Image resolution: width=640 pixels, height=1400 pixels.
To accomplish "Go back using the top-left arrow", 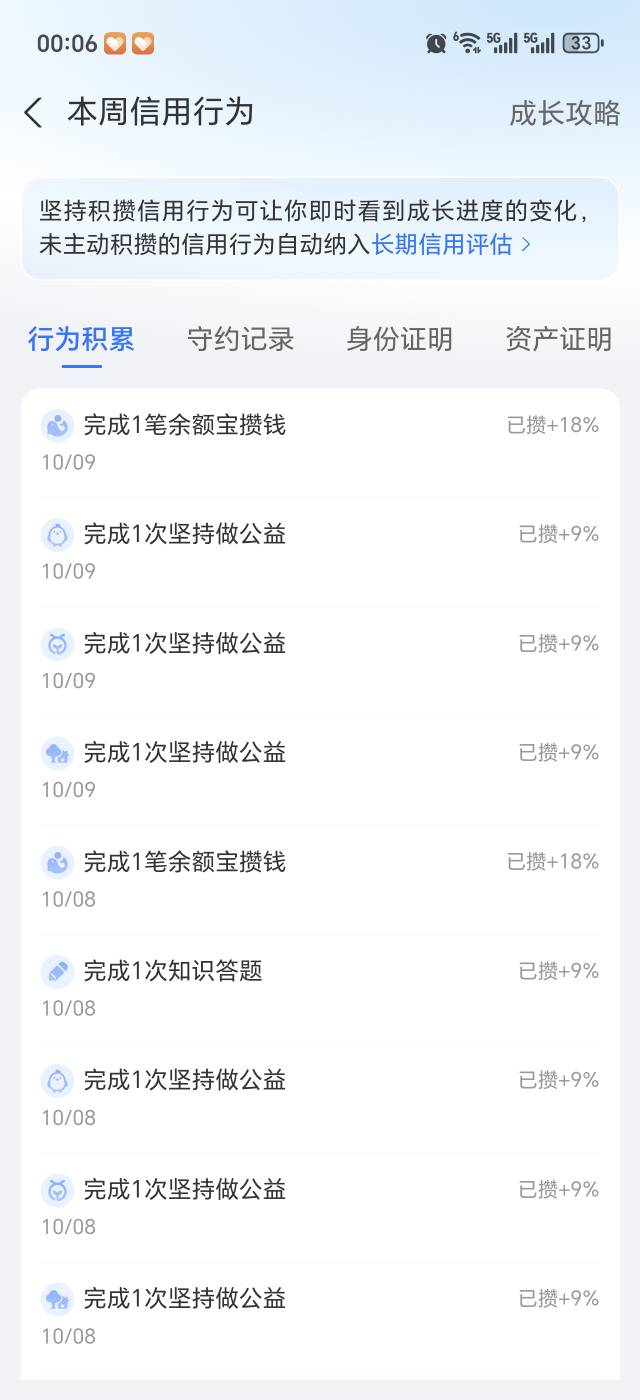I will coord(34,113).
